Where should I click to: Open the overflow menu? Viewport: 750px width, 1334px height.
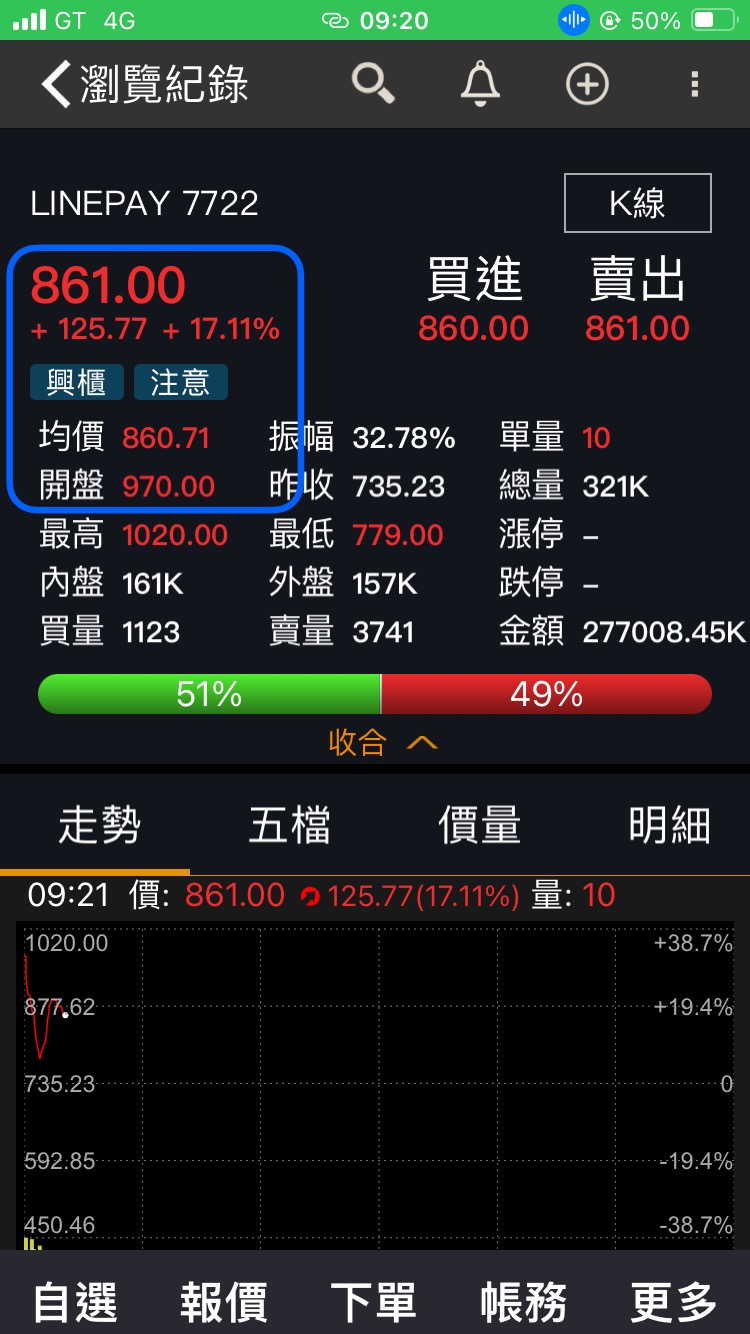(x=694, y=85)
